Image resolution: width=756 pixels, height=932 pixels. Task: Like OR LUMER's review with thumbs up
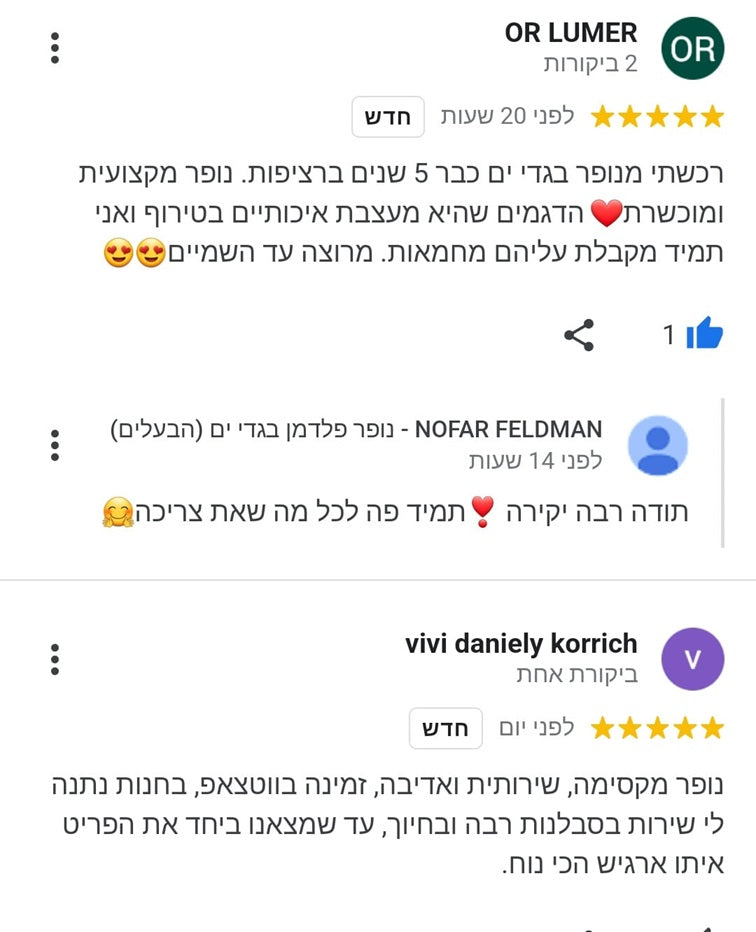704,334
